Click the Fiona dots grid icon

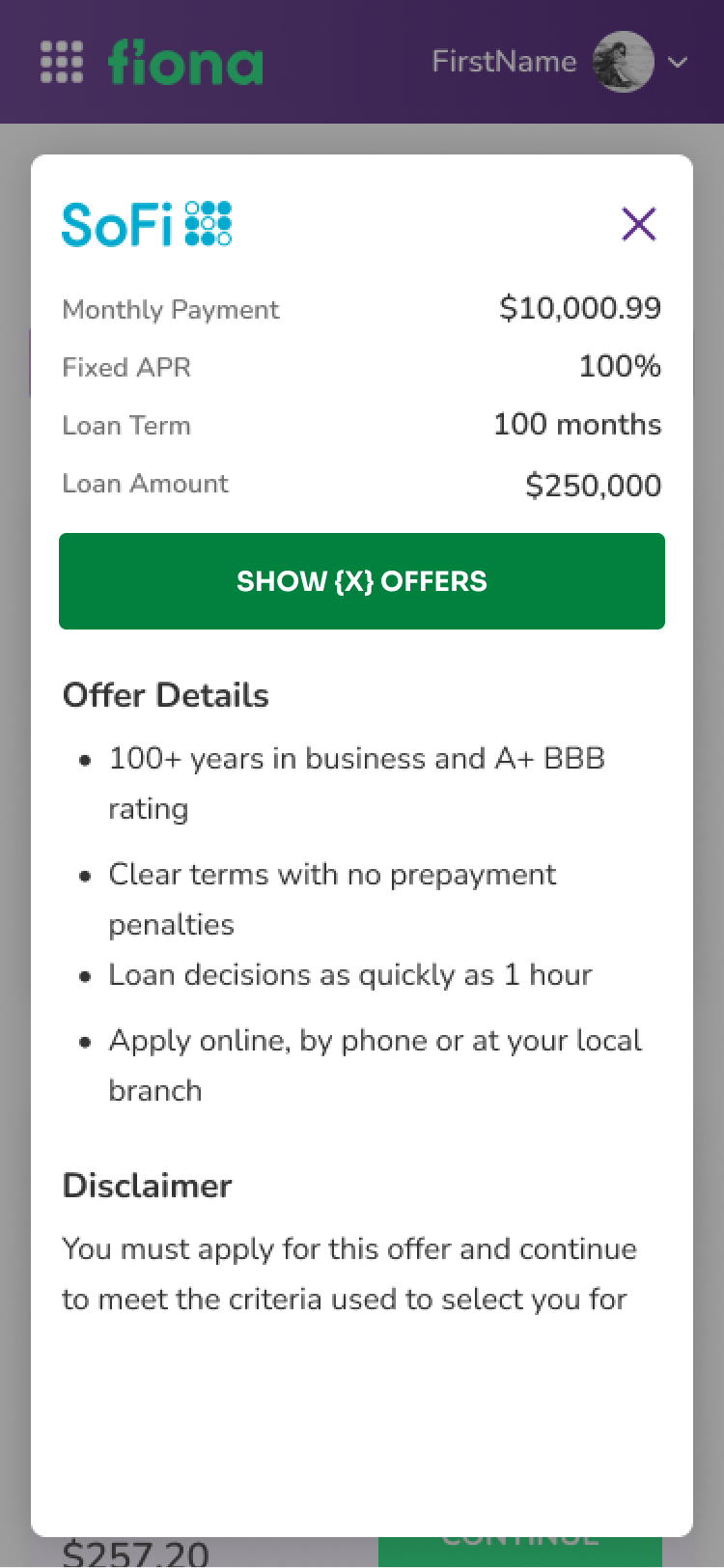point(61,62)
